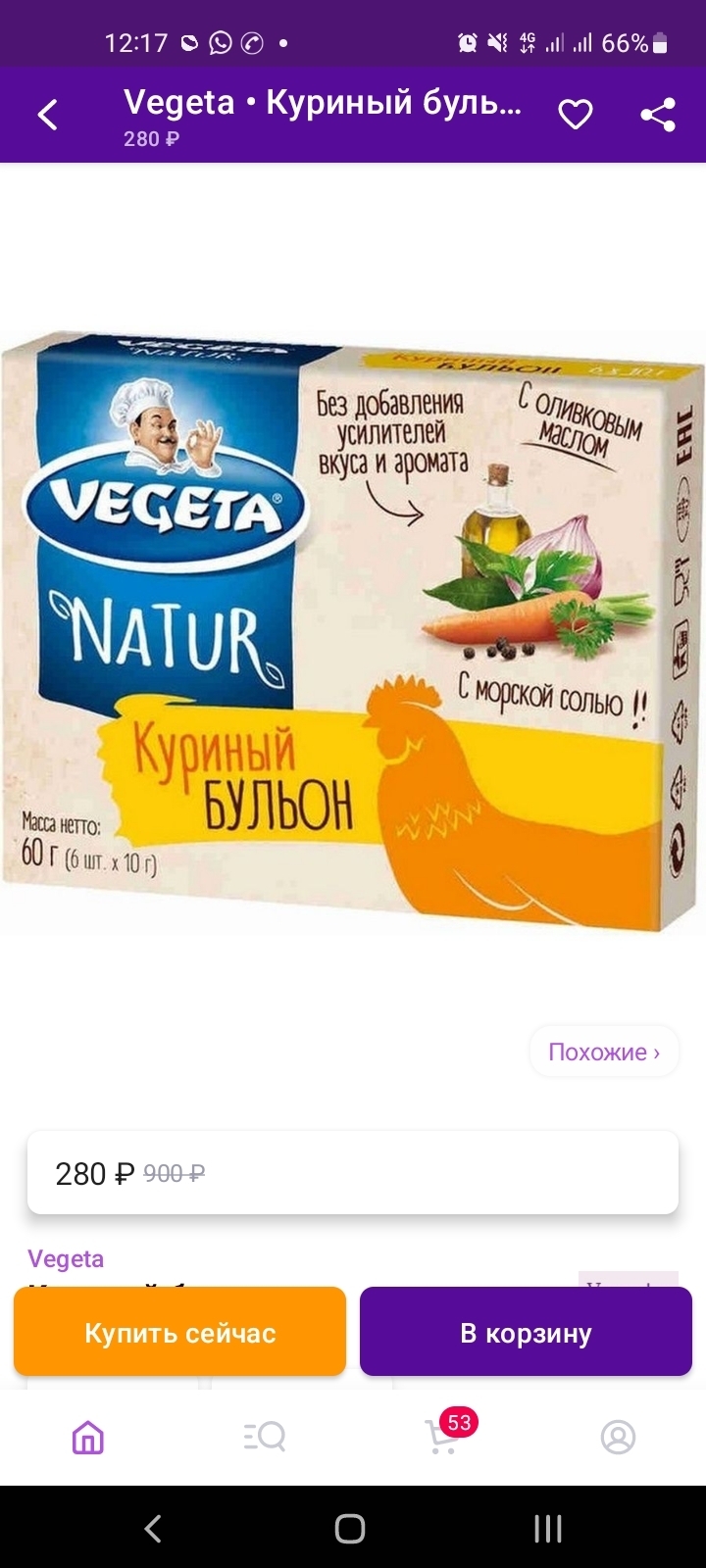Image resolution: width=706 pixels, height=1568 pixels.
Task: Open the profile tab
Action: click(x=618, y=1438)
